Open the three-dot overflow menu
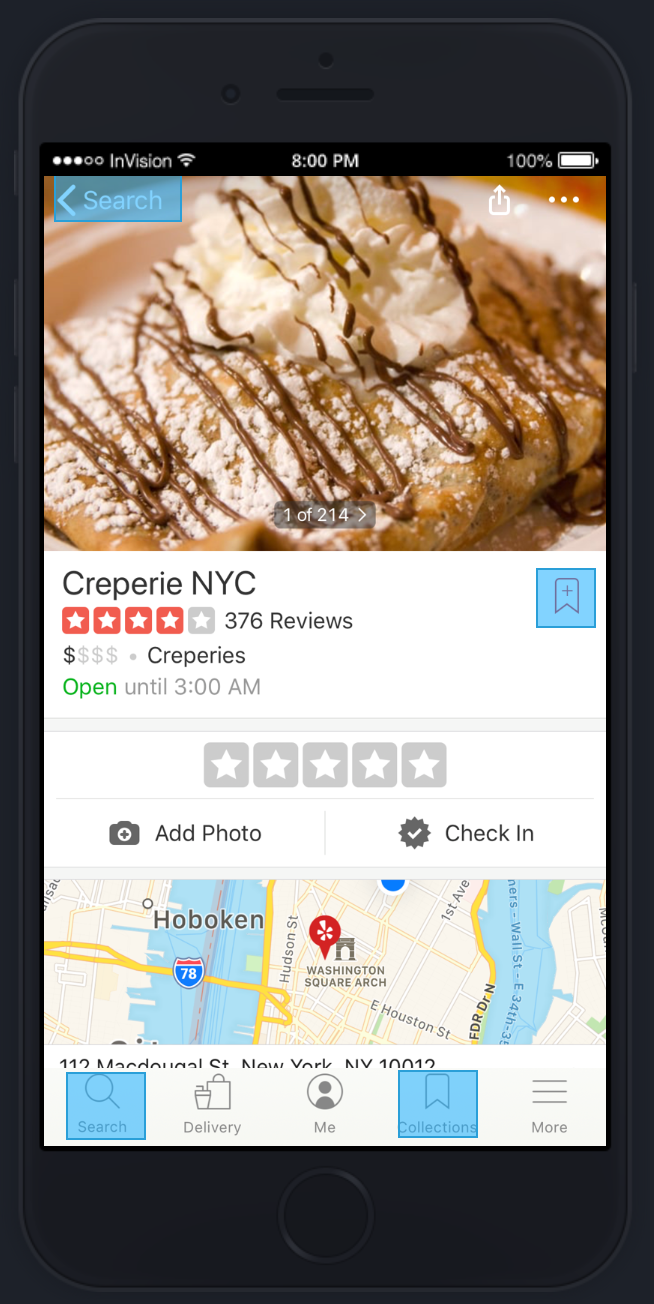The height and width of the screenshot is (1304, 654). click(x=563, y=200)
